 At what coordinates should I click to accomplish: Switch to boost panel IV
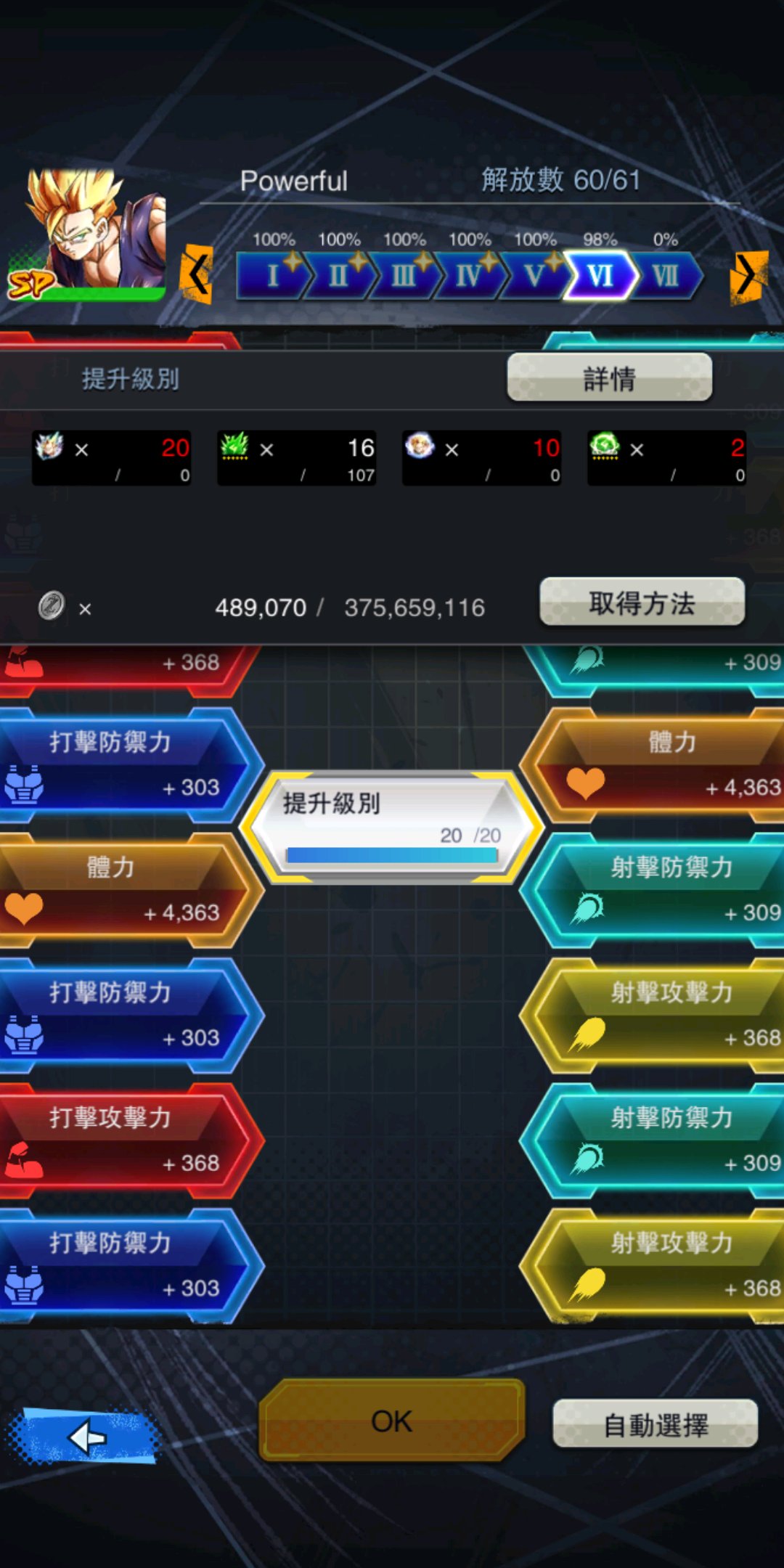coord(469,276)
